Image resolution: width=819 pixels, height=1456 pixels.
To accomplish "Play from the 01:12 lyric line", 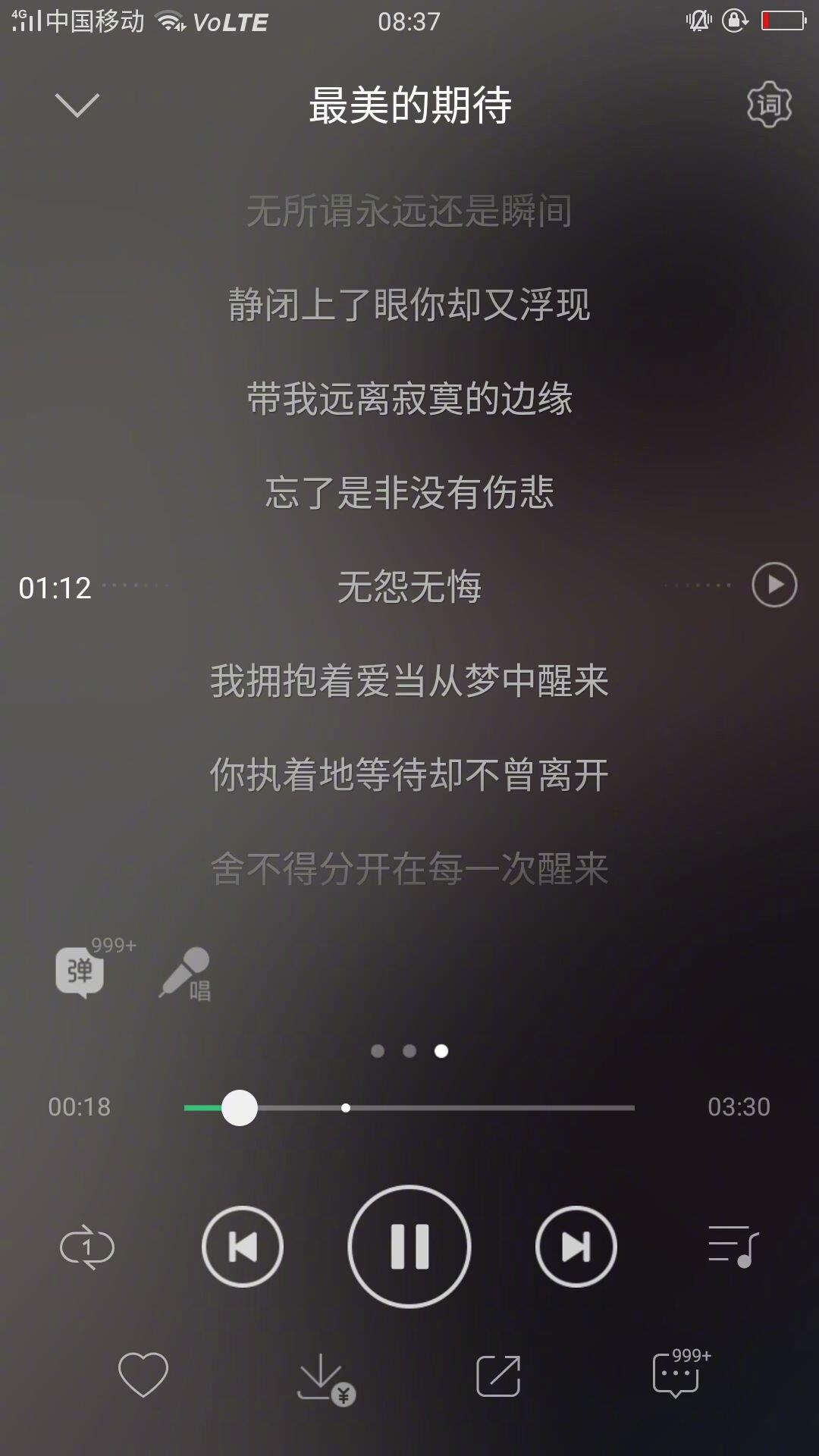I will pos(773,585).
